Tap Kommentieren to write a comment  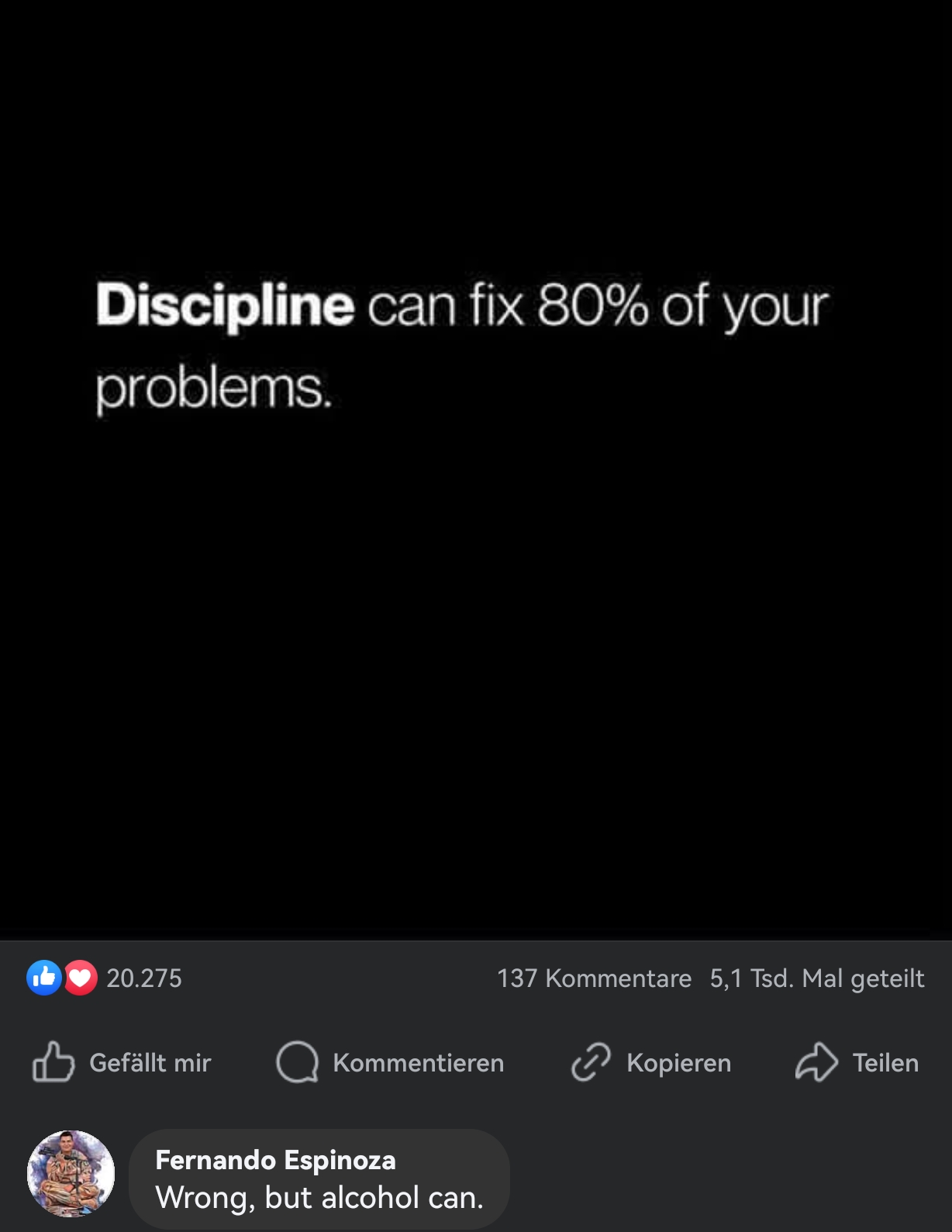point(390,1062)
